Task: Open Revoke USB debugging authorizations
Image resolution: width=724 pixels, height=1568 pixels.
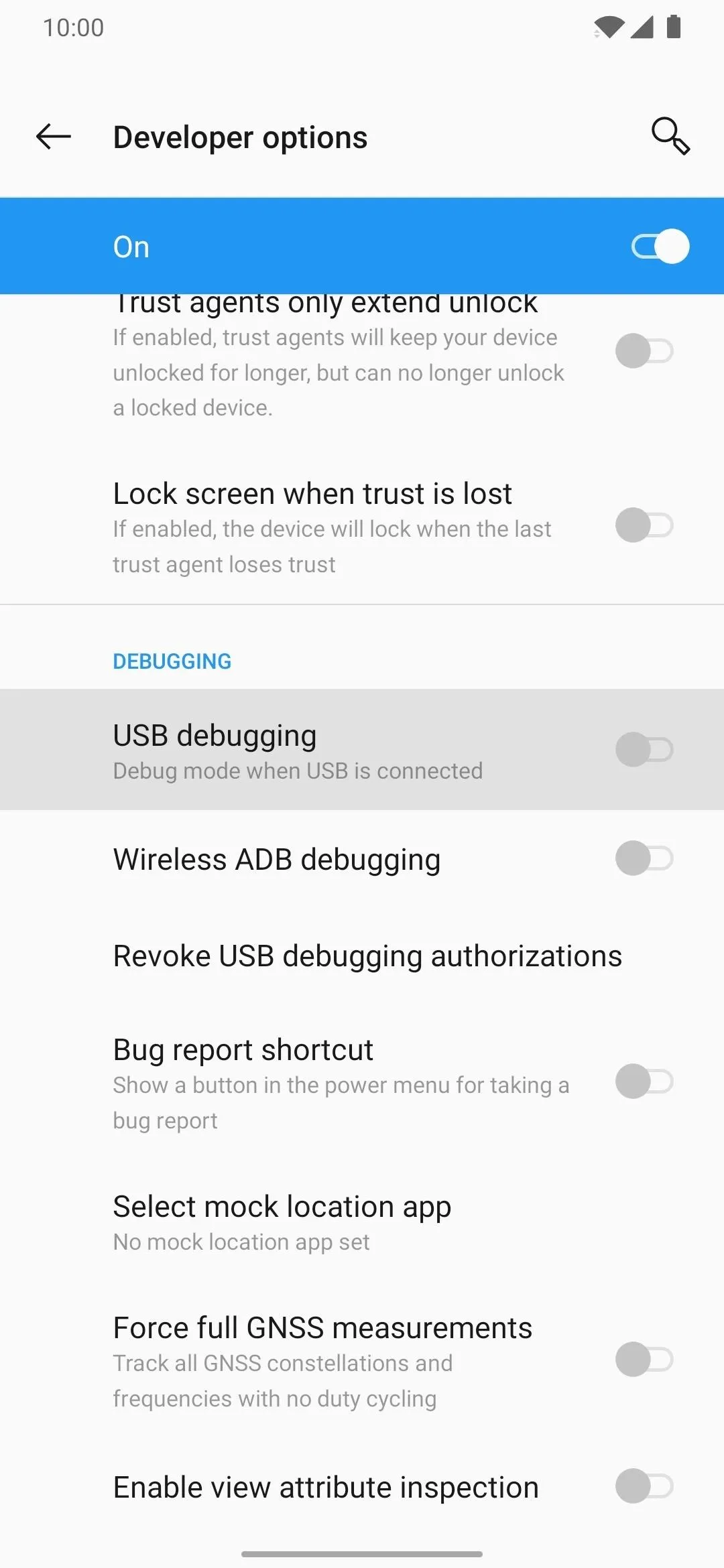Action: coord(362,956)
